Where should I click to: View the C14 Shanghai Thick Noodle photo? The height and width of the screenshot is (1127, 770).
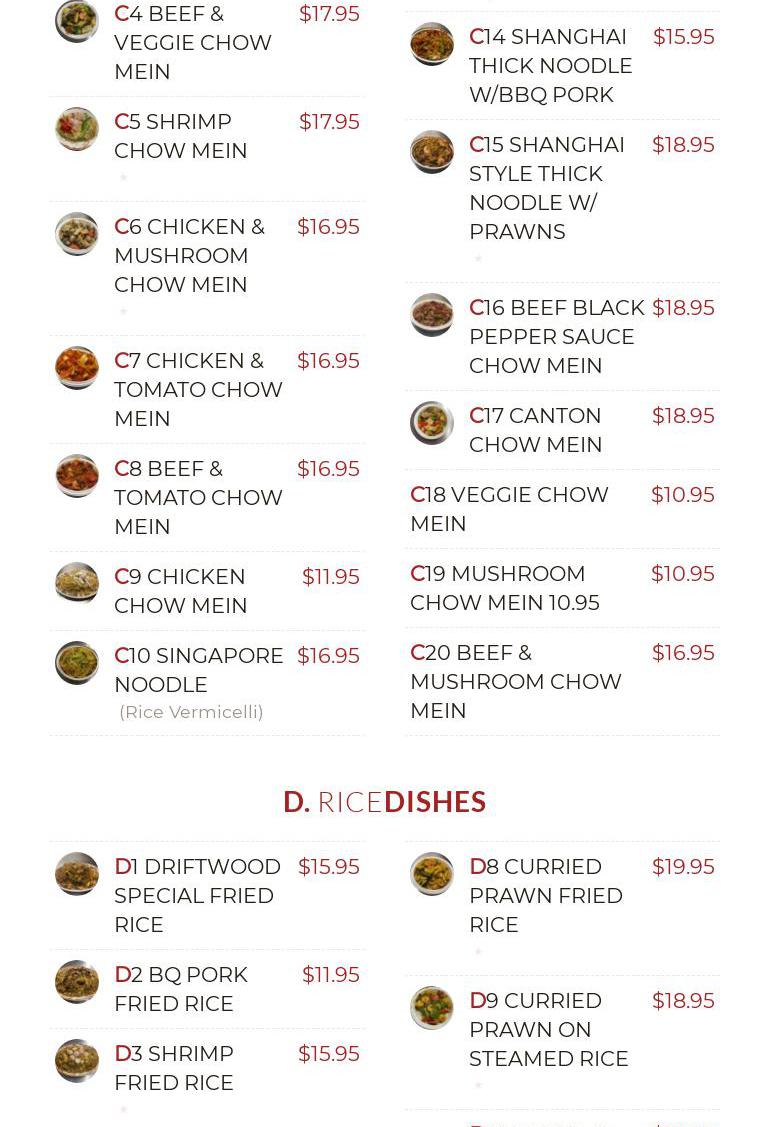(x=432, y=44)
